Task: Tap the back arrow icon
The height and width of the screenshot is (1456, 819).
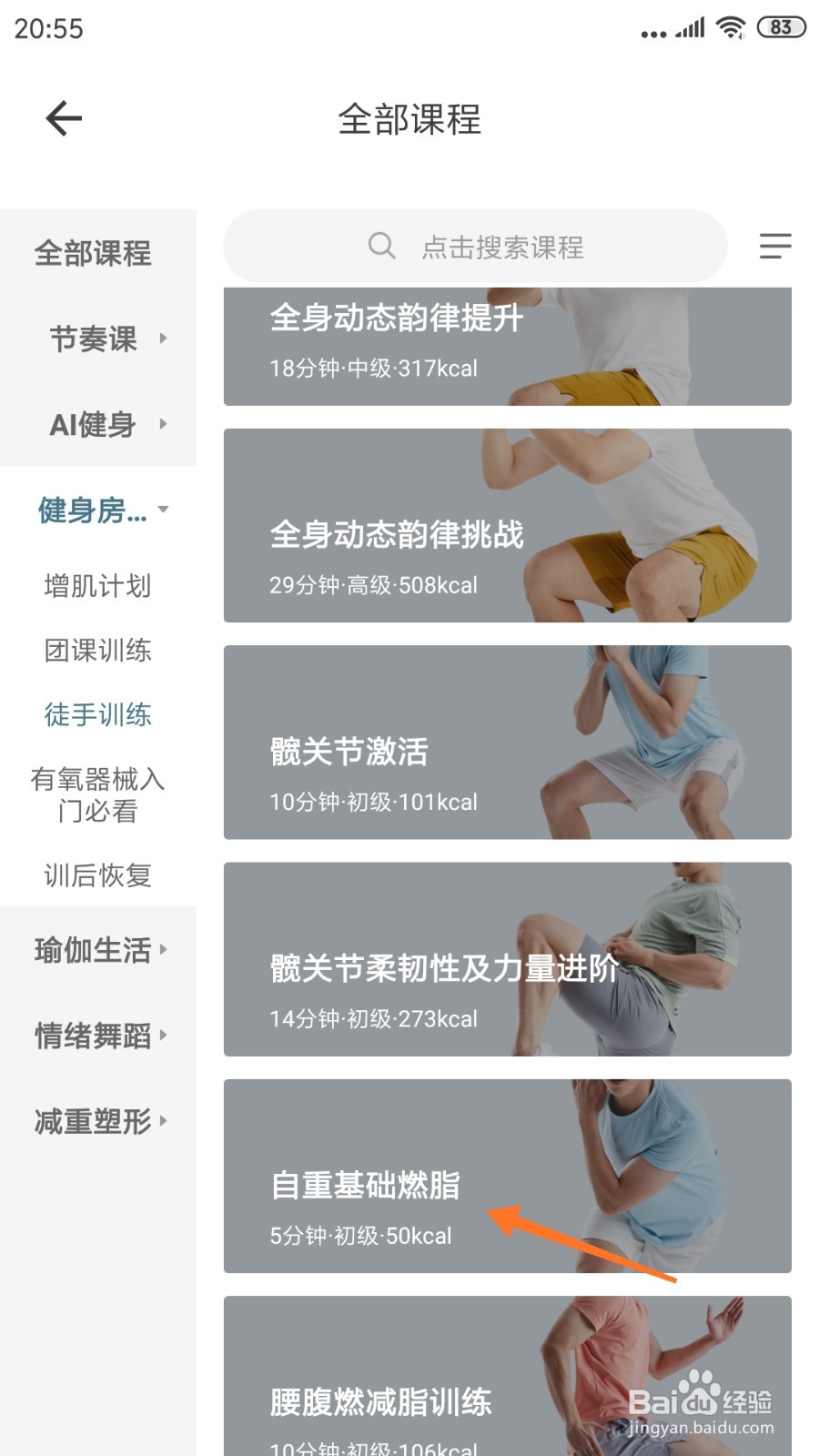Action: coord(62,118)
